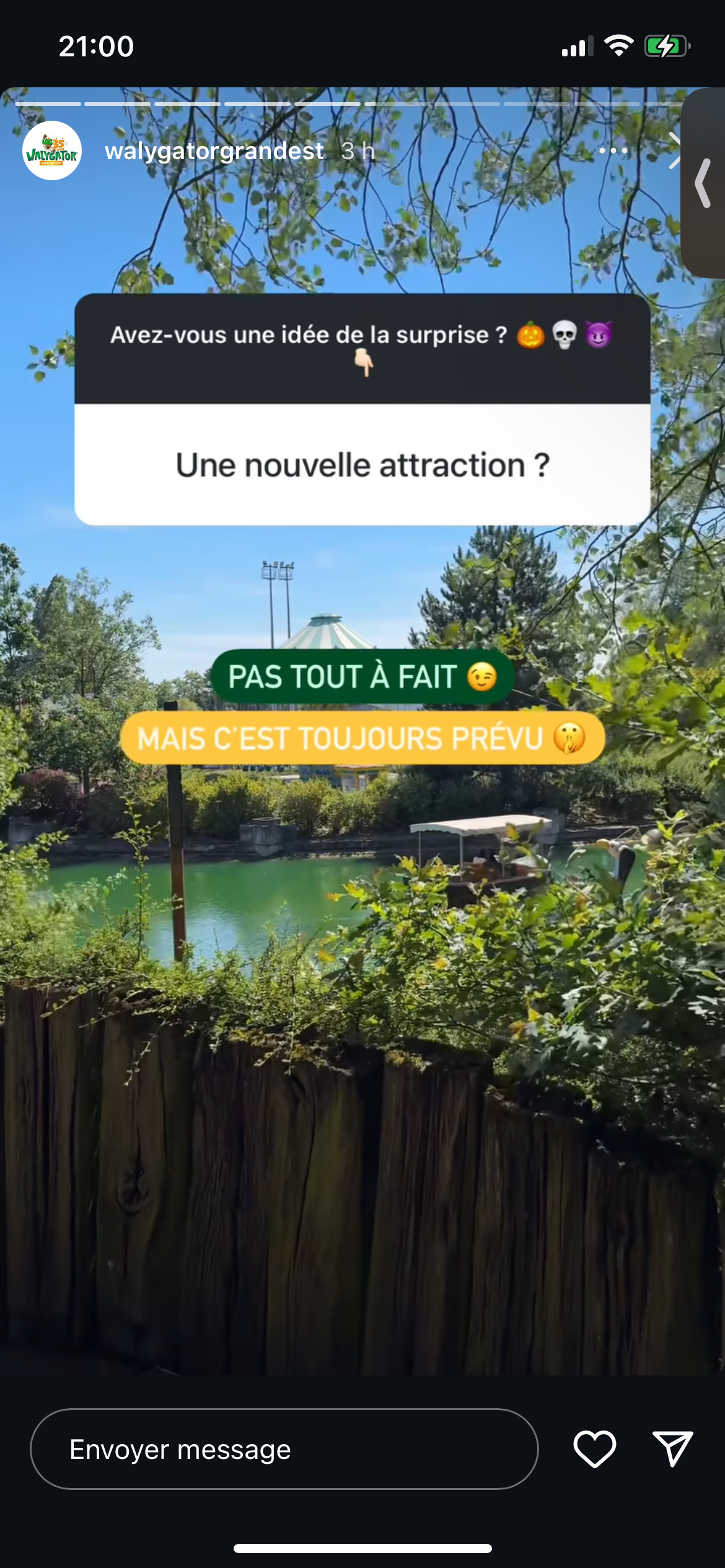Viewport: 725px width, 1568px height.
Task: Open the story options menu
Action: coord(613,150)
